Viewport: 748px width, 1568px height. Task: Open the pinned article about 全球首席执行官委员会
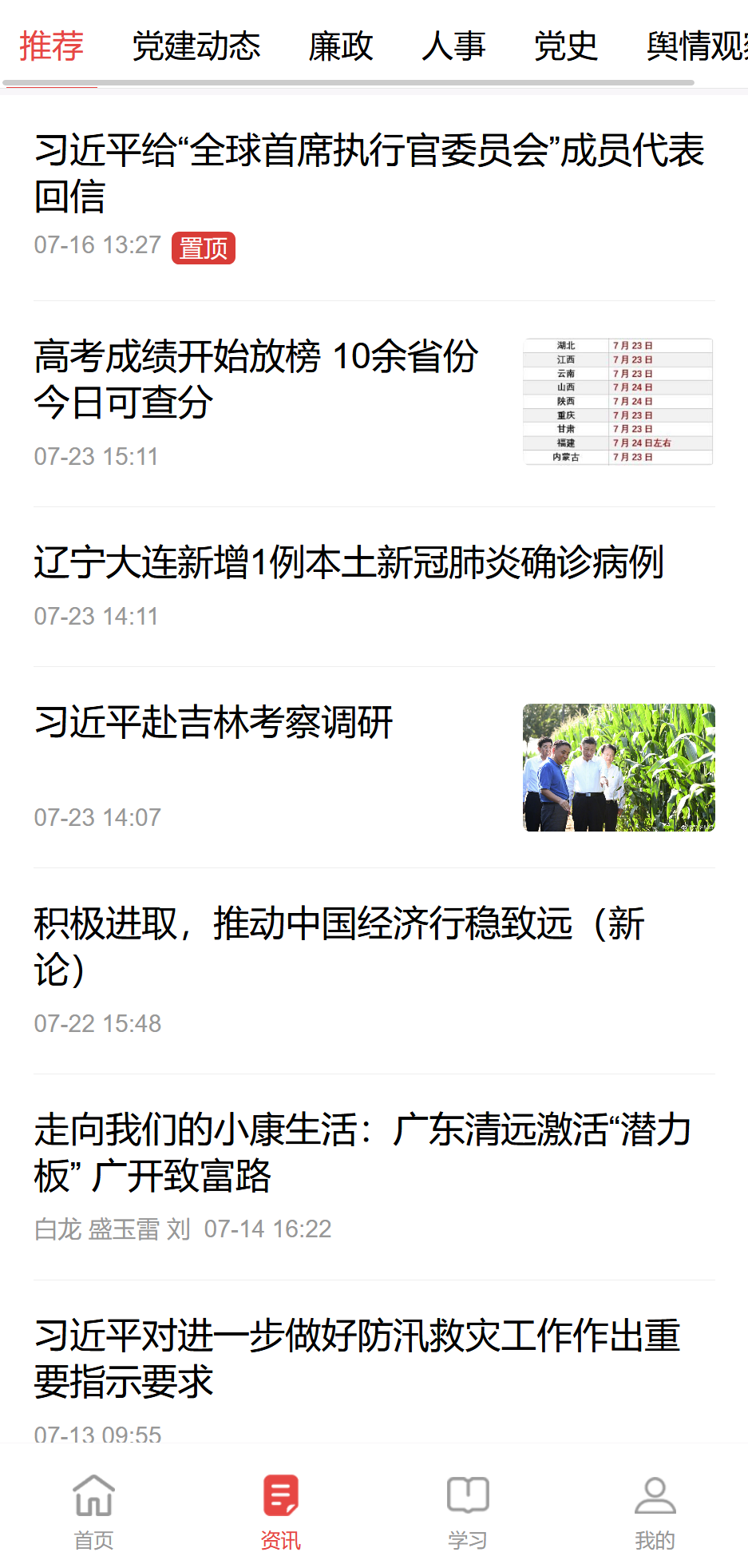[x=369, y=173]
